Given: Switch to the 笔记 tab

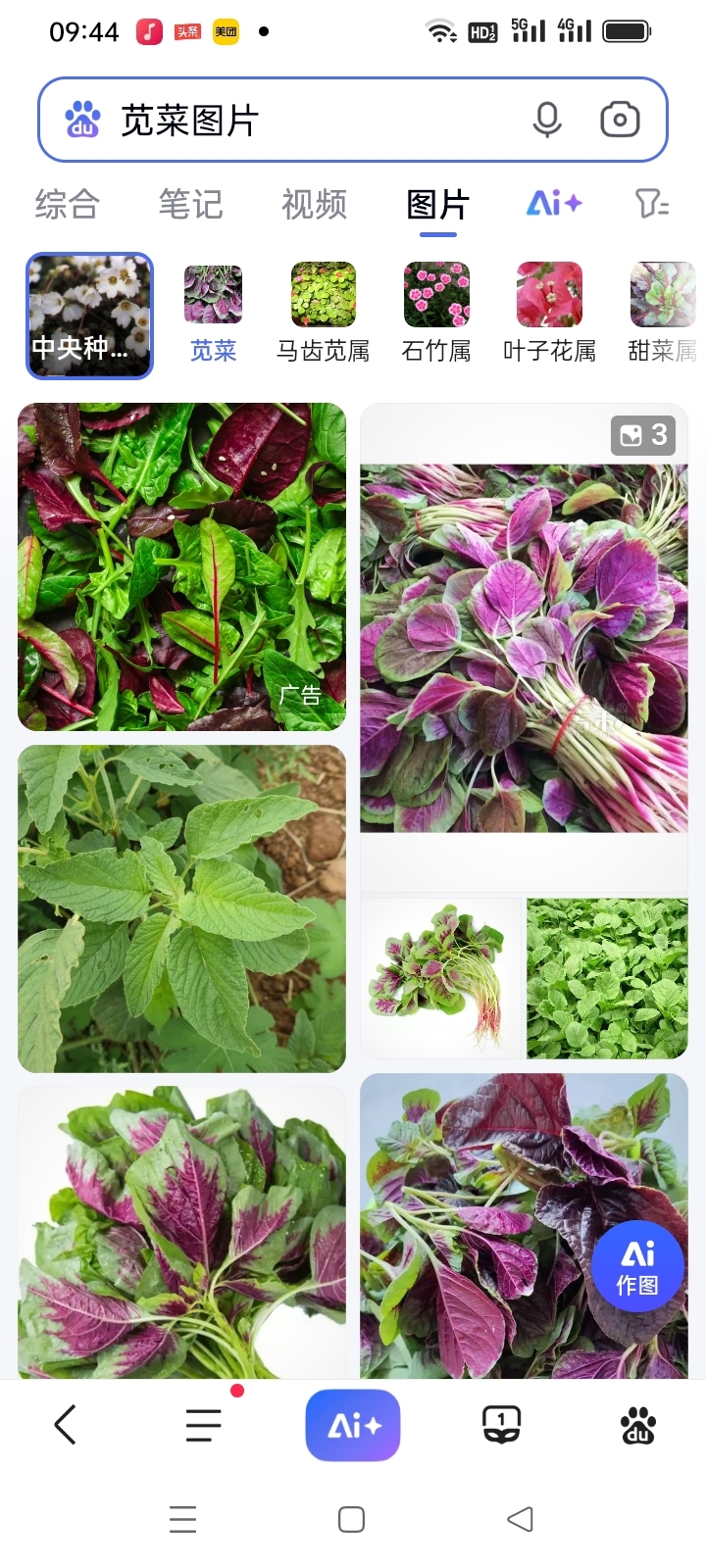Looking at the screenshot, I should [191, 205].
